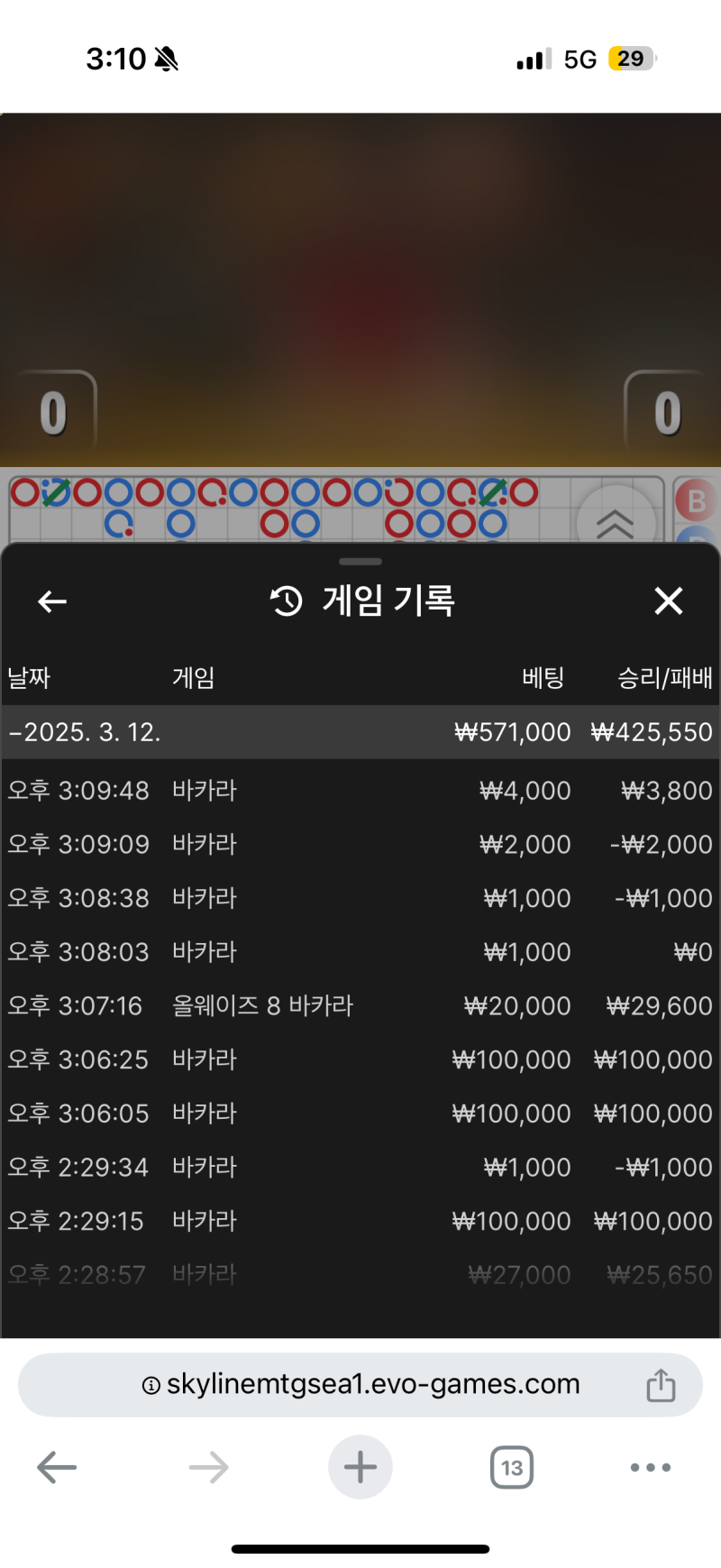Viewport: 721px width, 1568px height.
Task: Select the 오후 3:06:25 바카라 row
Action: tap(360, 1059)
